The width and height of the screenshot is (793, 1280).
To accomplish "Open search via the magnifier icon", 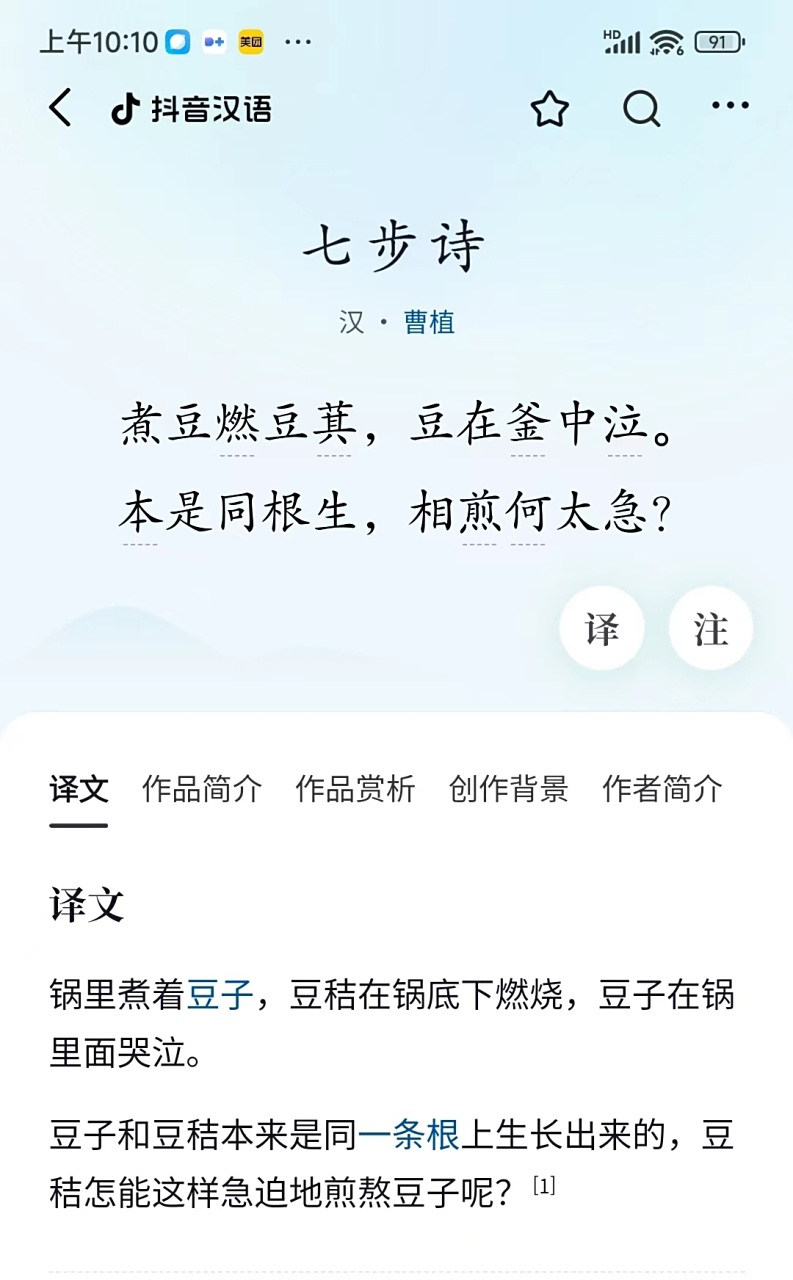I will pyautogui.click(x=642, y=110).
